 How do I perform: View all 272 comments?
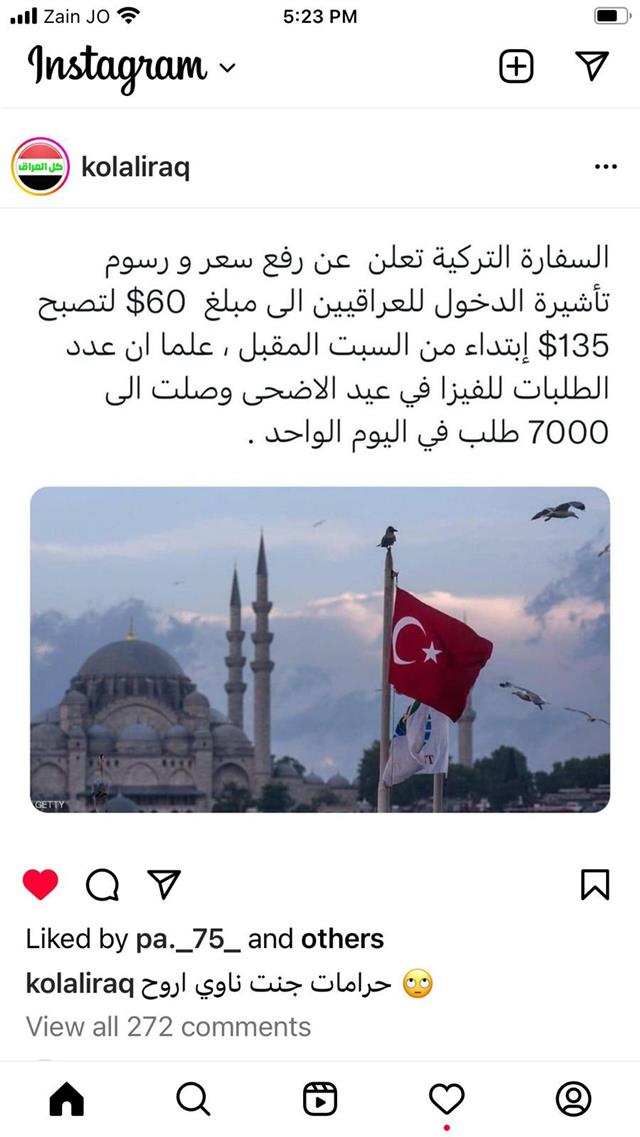[x=168, y=1026]
